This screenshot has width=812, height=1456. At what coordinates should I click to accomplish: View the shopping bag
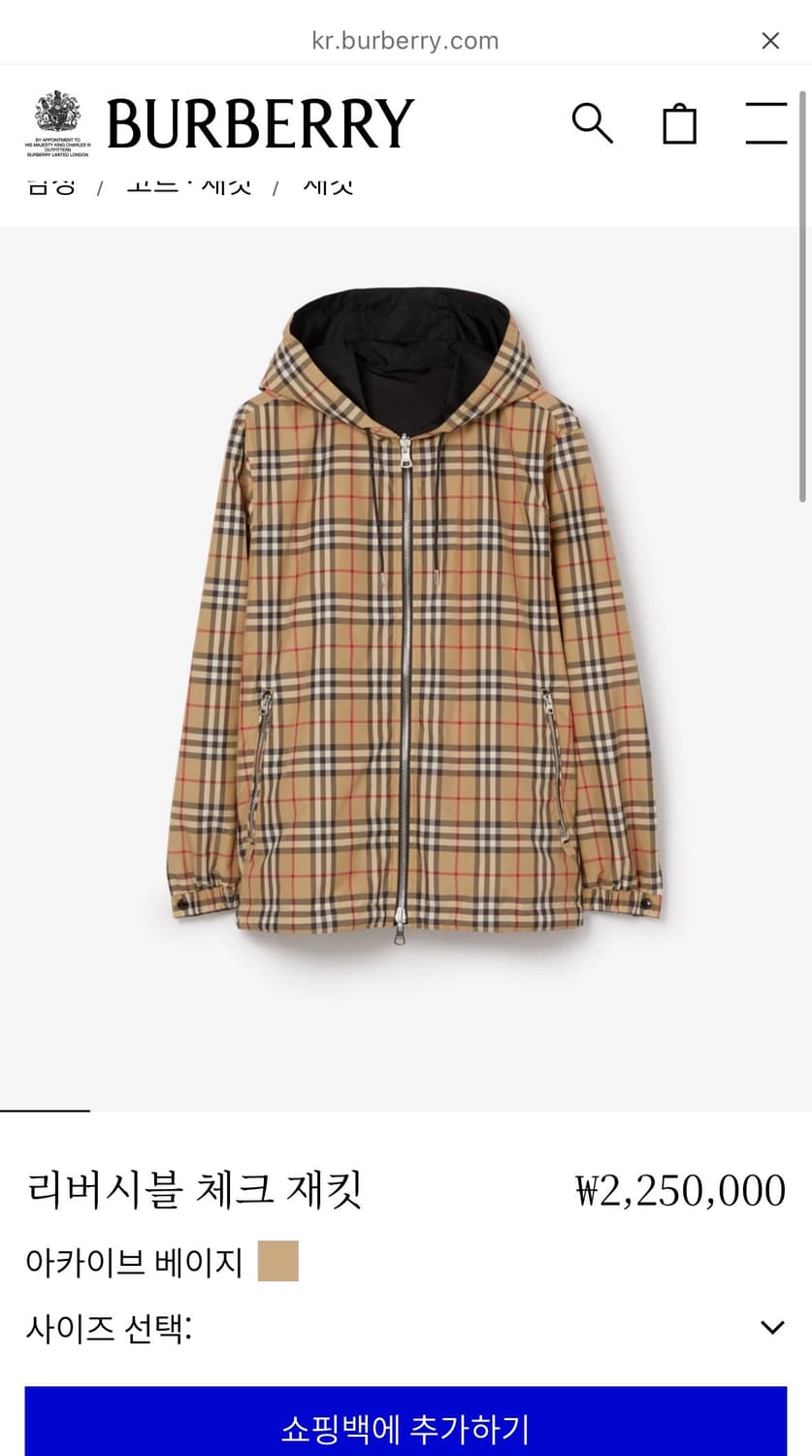[x=679, y=124]
